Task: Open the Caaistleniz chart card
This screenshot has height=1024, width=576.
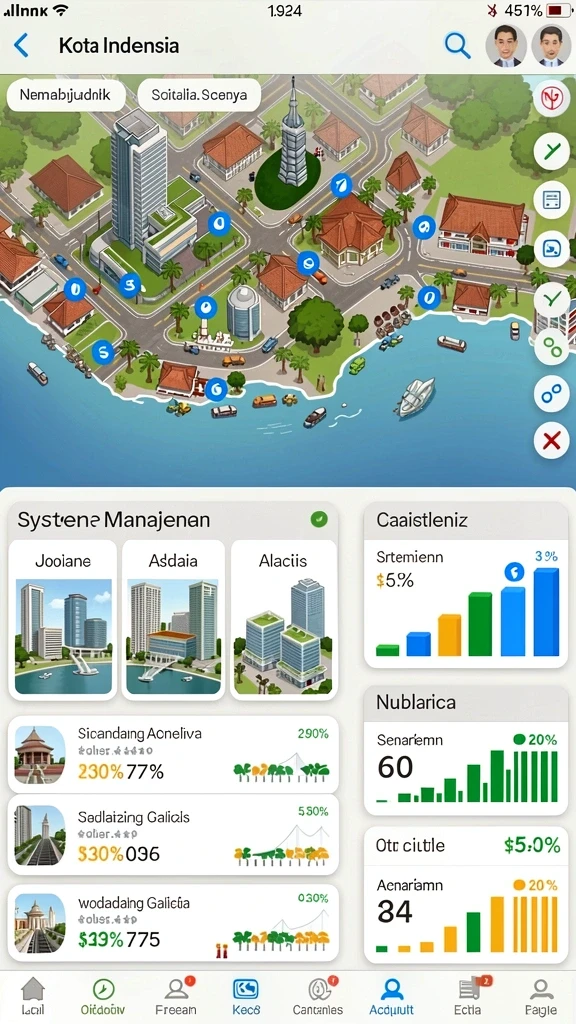Action: (x=466, y=584)
